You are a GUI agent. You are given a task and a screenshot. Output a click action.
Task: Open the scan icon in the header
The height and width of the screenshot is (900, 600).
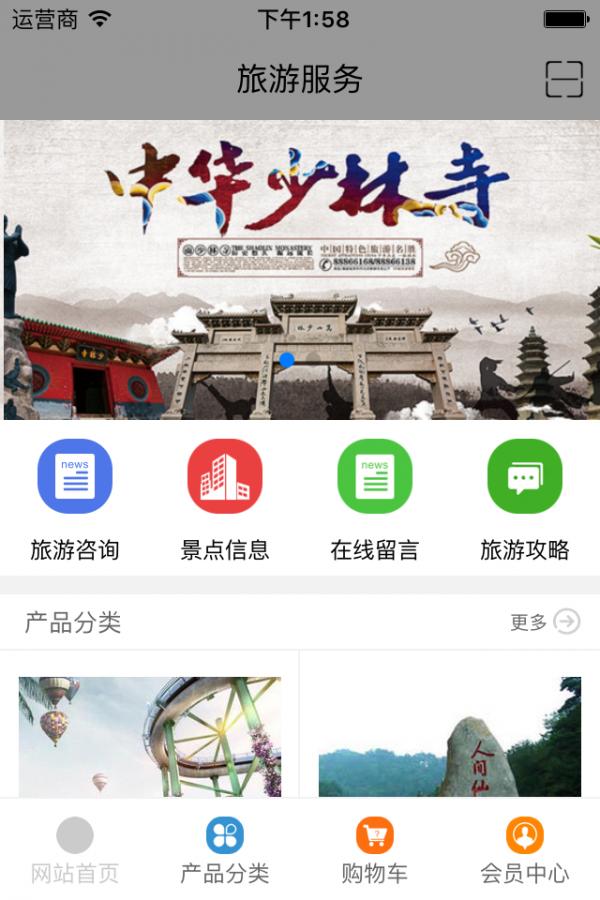tap(564, 79)
